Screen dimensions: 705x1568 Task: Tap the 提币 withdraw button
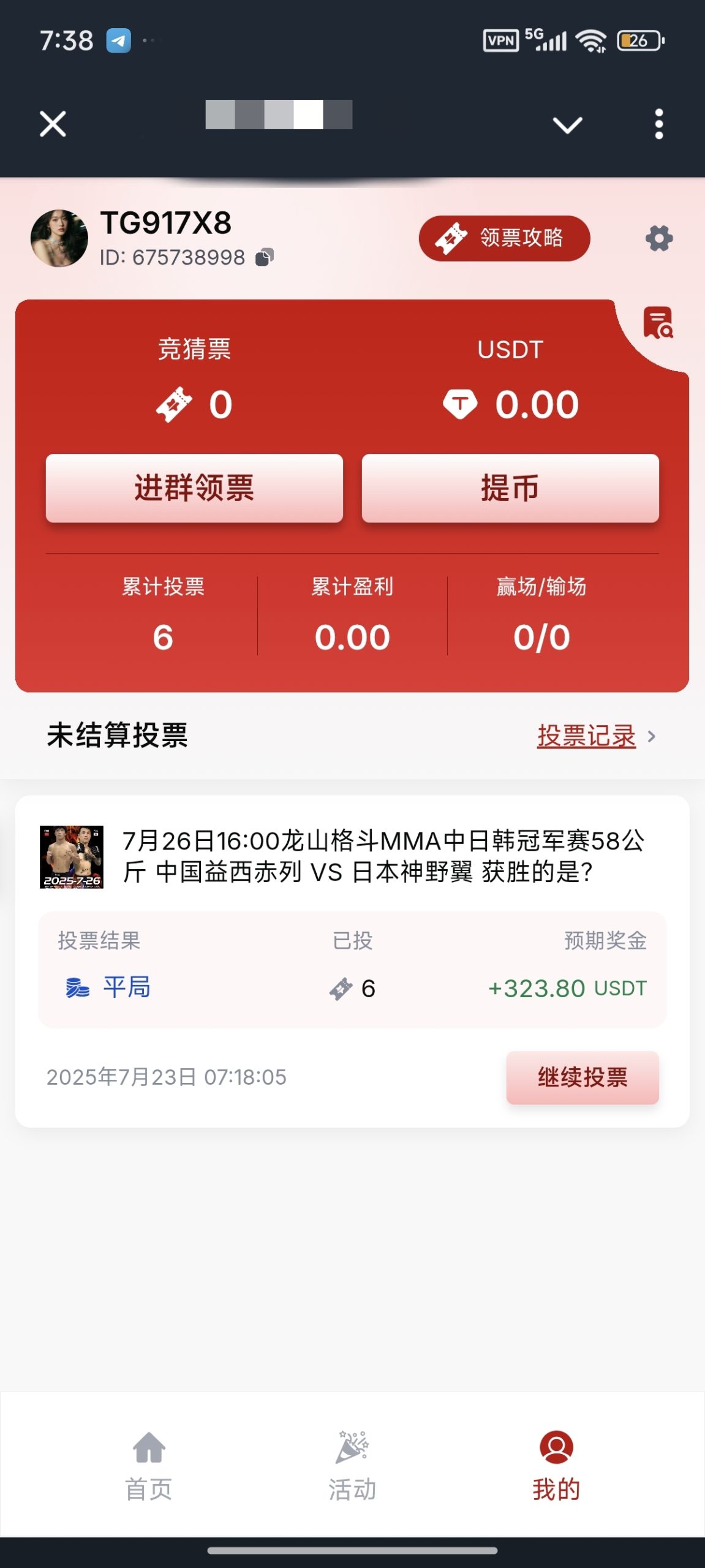[510, 488]
